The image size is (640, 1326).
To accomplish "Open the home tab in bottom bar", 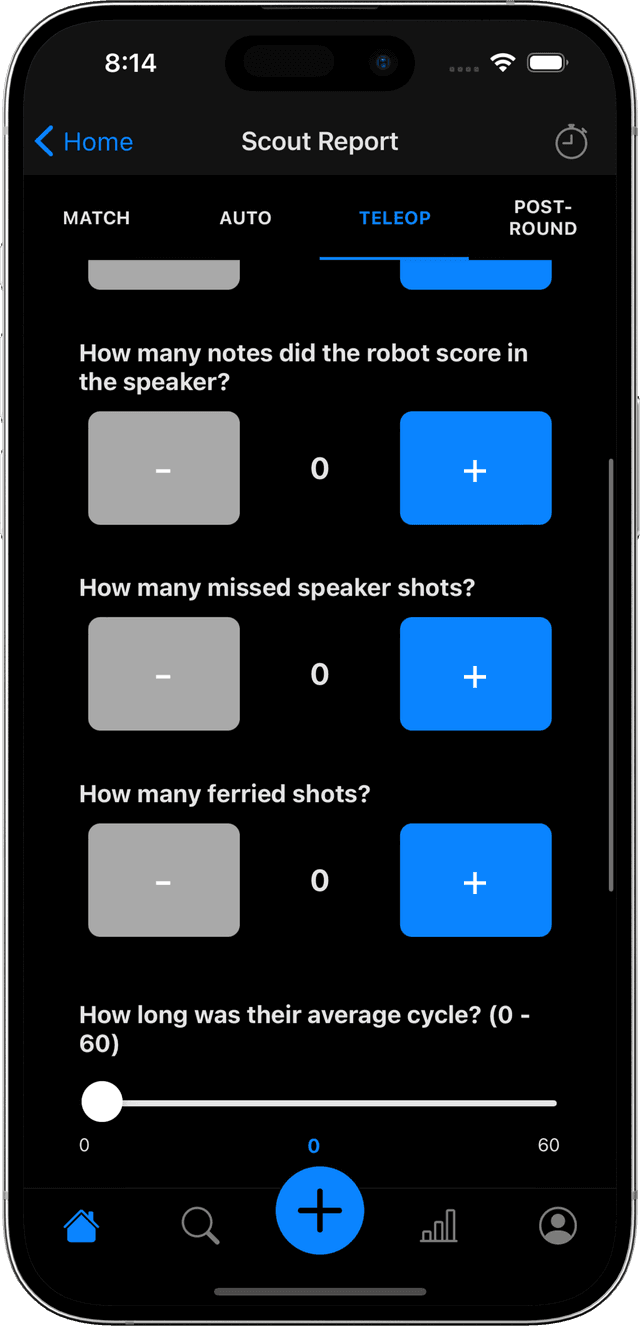I will 81,1225.
